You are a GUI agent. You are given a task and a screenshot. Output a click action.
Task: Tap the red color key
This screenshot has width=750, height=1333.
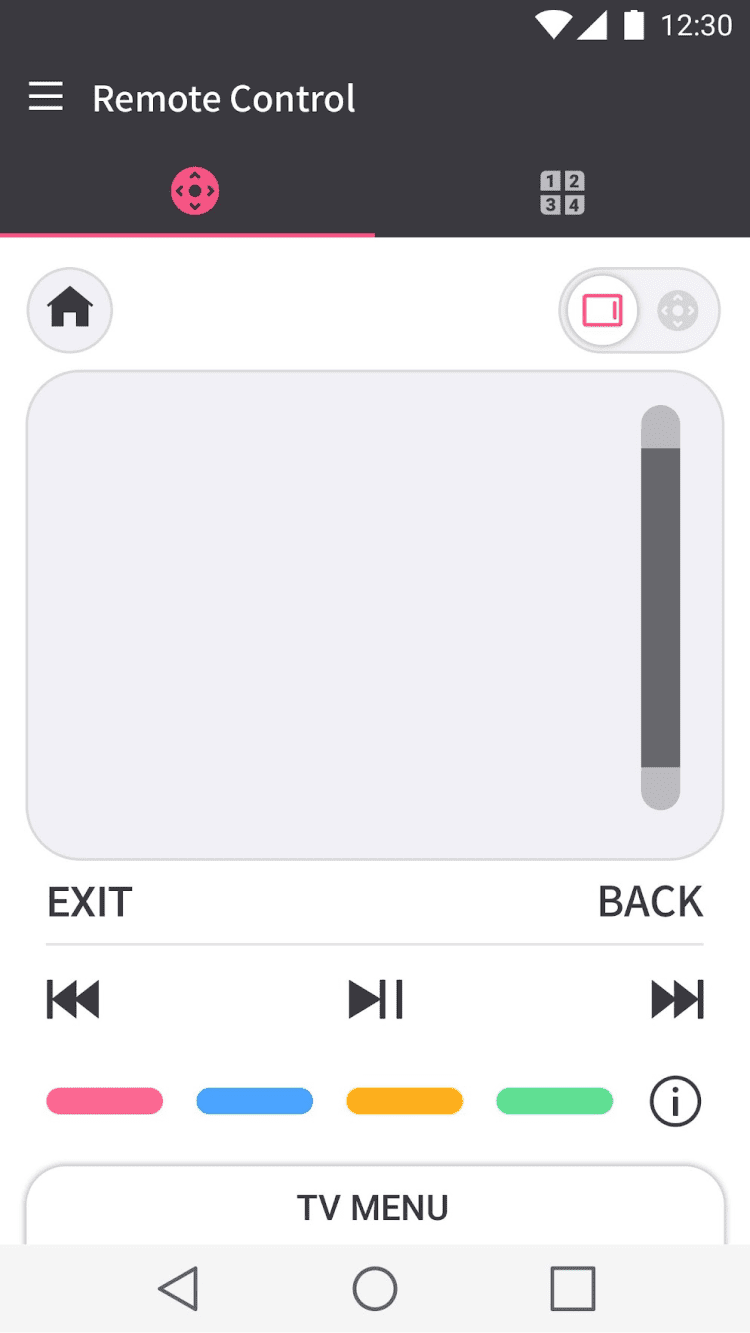point(105,1101)
